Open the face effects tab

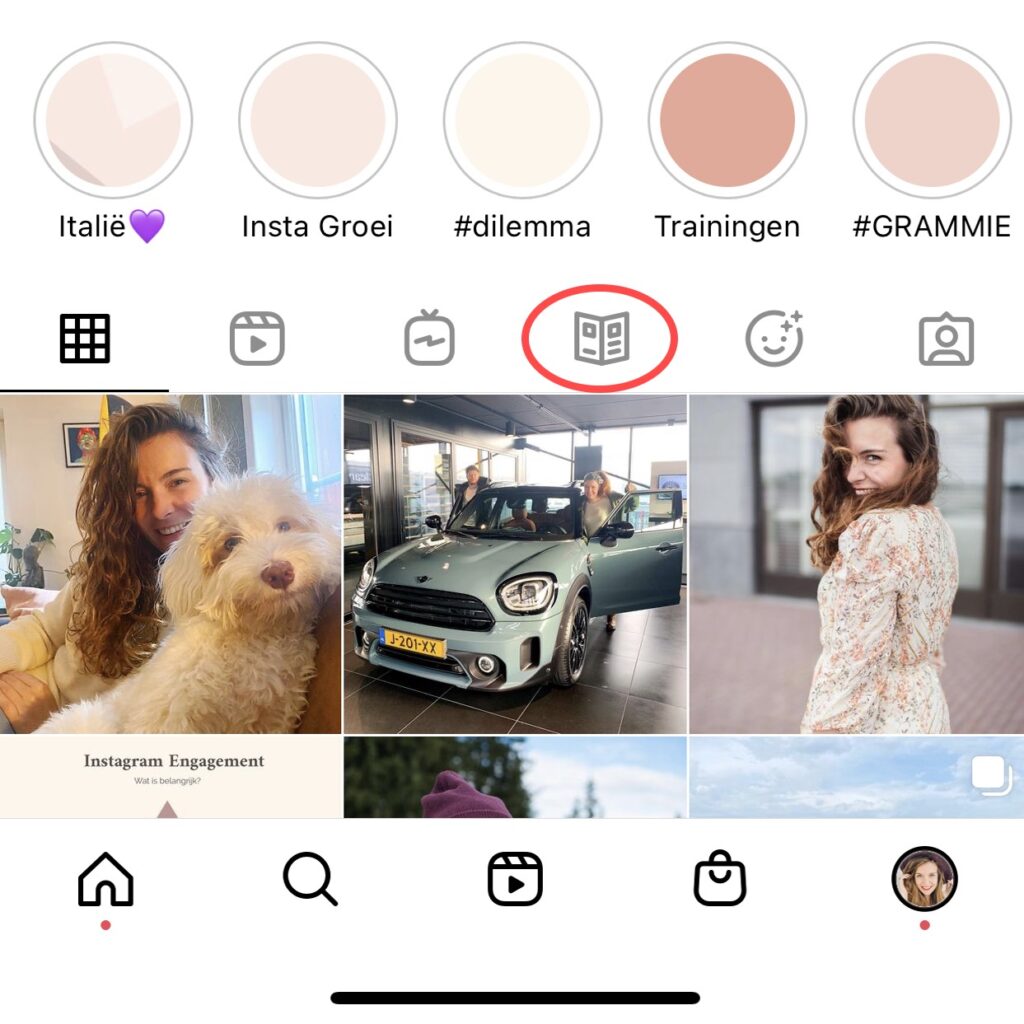774,339
